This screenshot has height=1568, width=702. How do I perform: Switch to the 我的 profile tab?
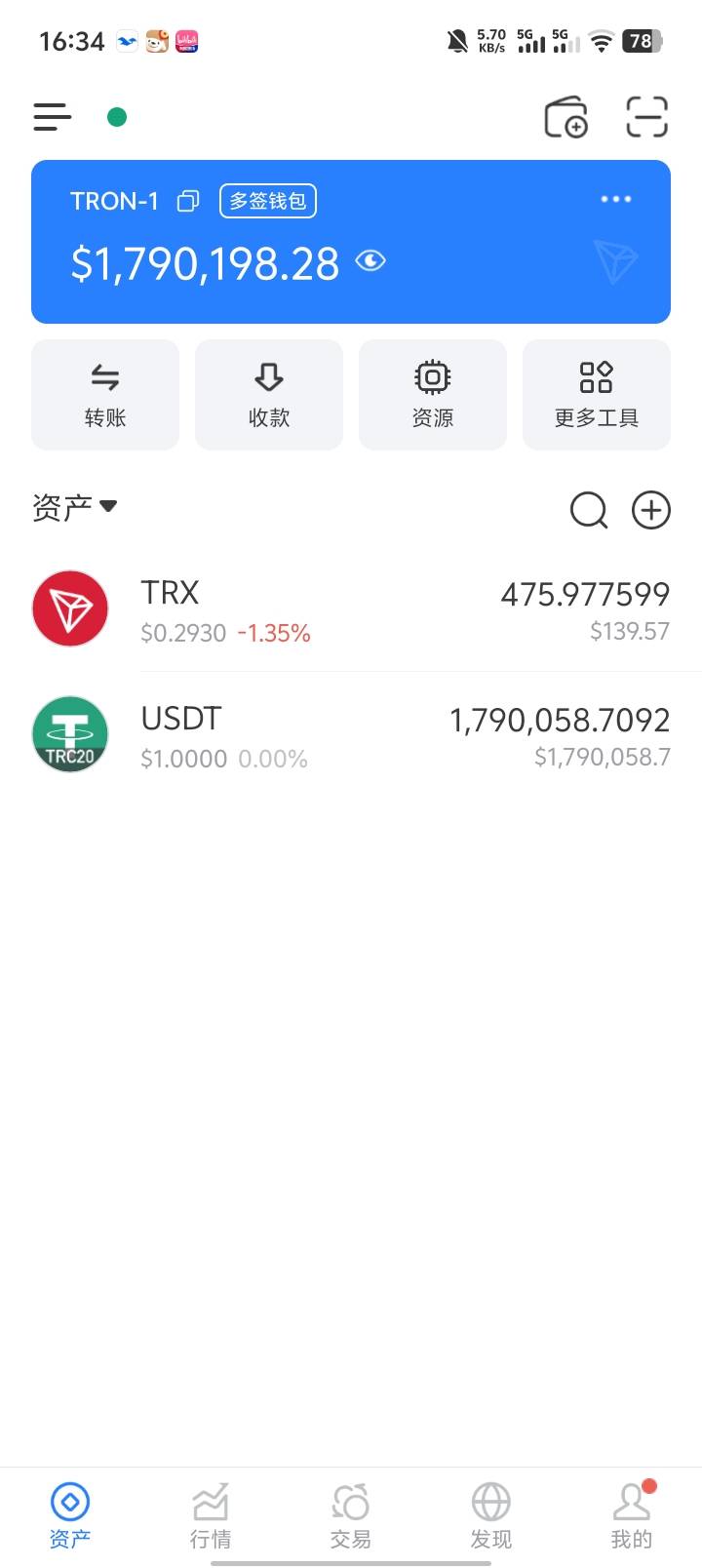pos(632,1515)
